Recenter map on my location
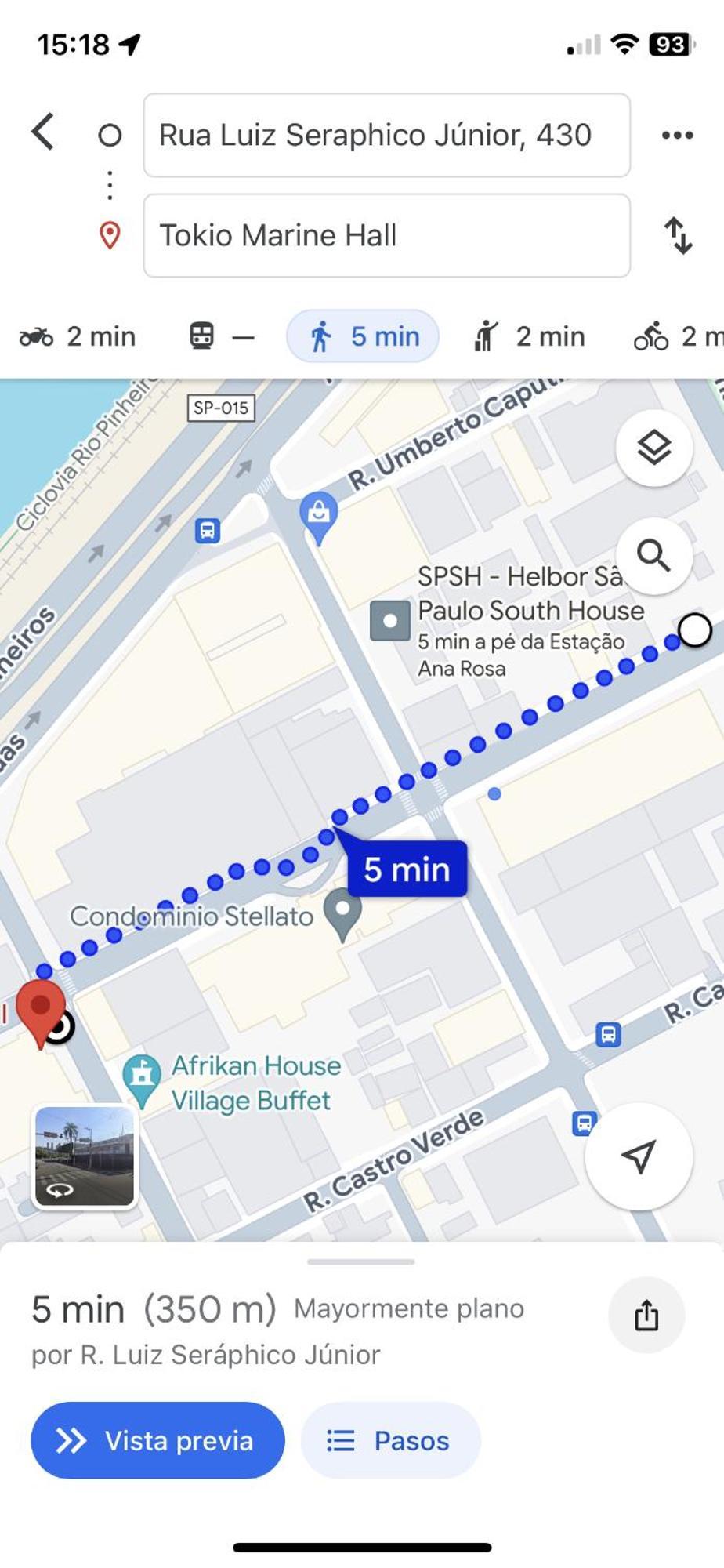Screen dimensions: 724x1568 (x=639, y=1156)
